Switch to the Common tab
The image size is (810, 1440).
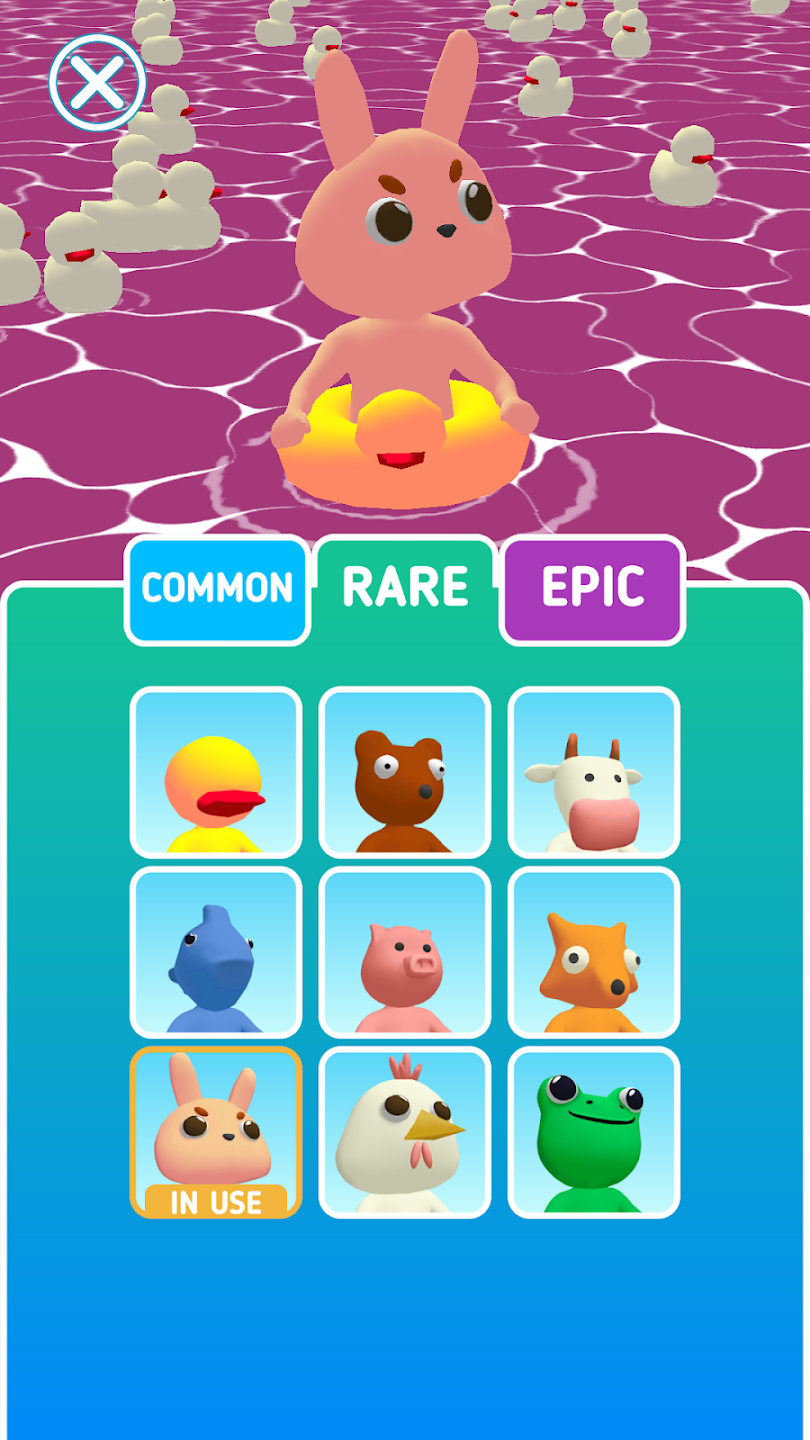217,588
